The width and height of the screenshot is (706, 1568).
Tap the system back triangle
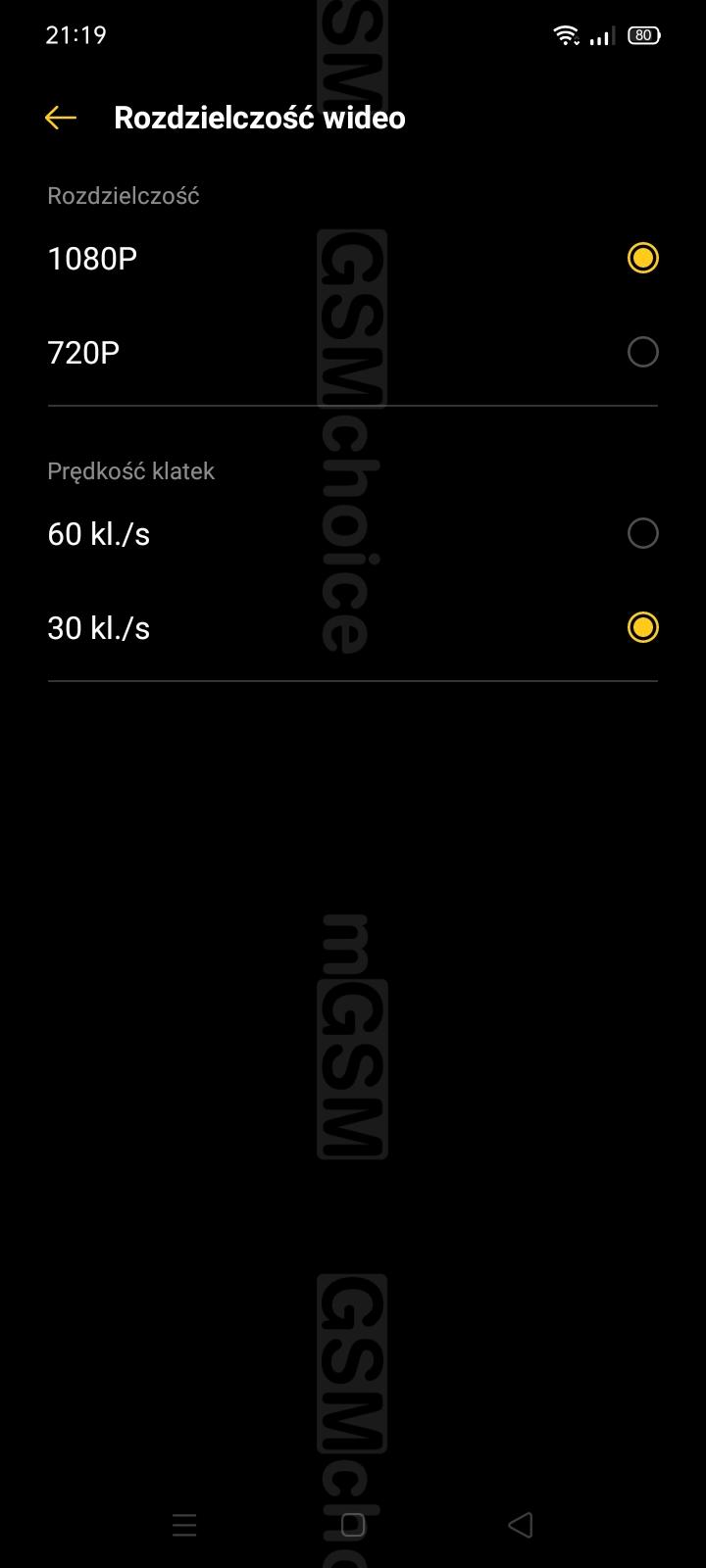521,1524
